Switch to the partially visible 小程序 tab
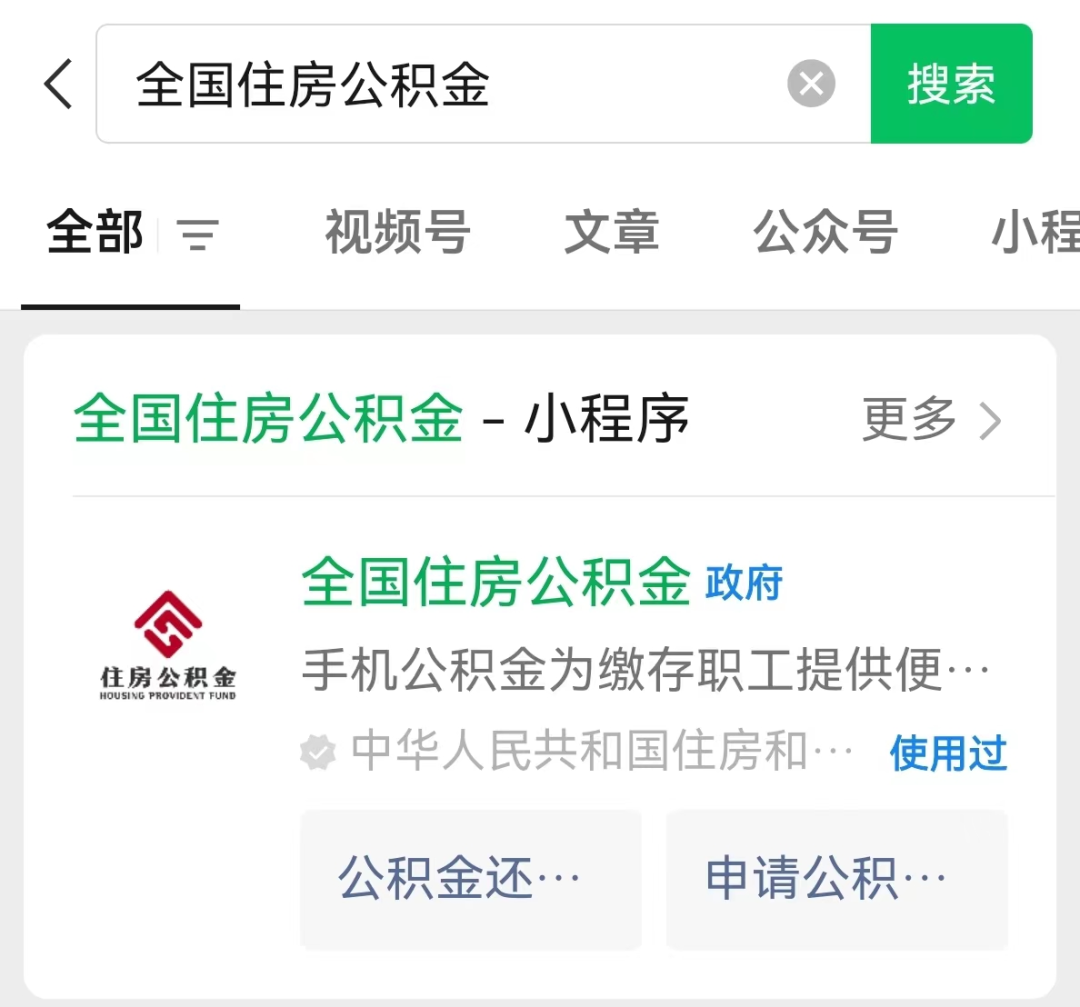This screenshot has height=1007, width=1080. [1036, 233]
